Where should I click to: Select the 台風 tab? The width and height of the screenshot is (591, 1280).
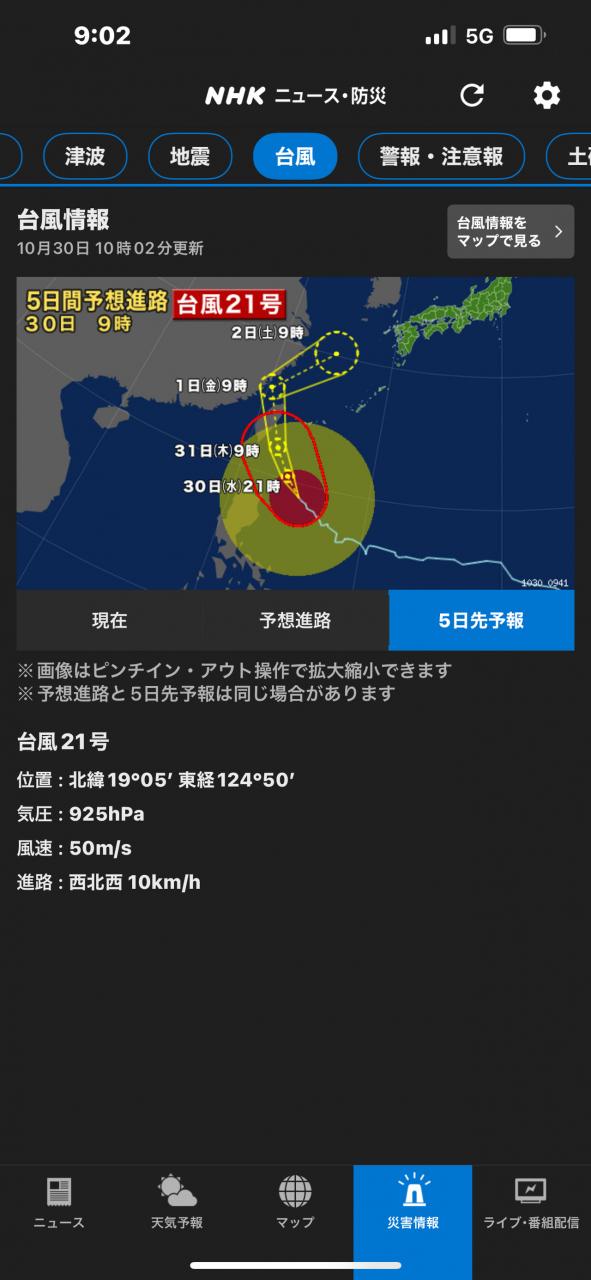pos(295,156)
